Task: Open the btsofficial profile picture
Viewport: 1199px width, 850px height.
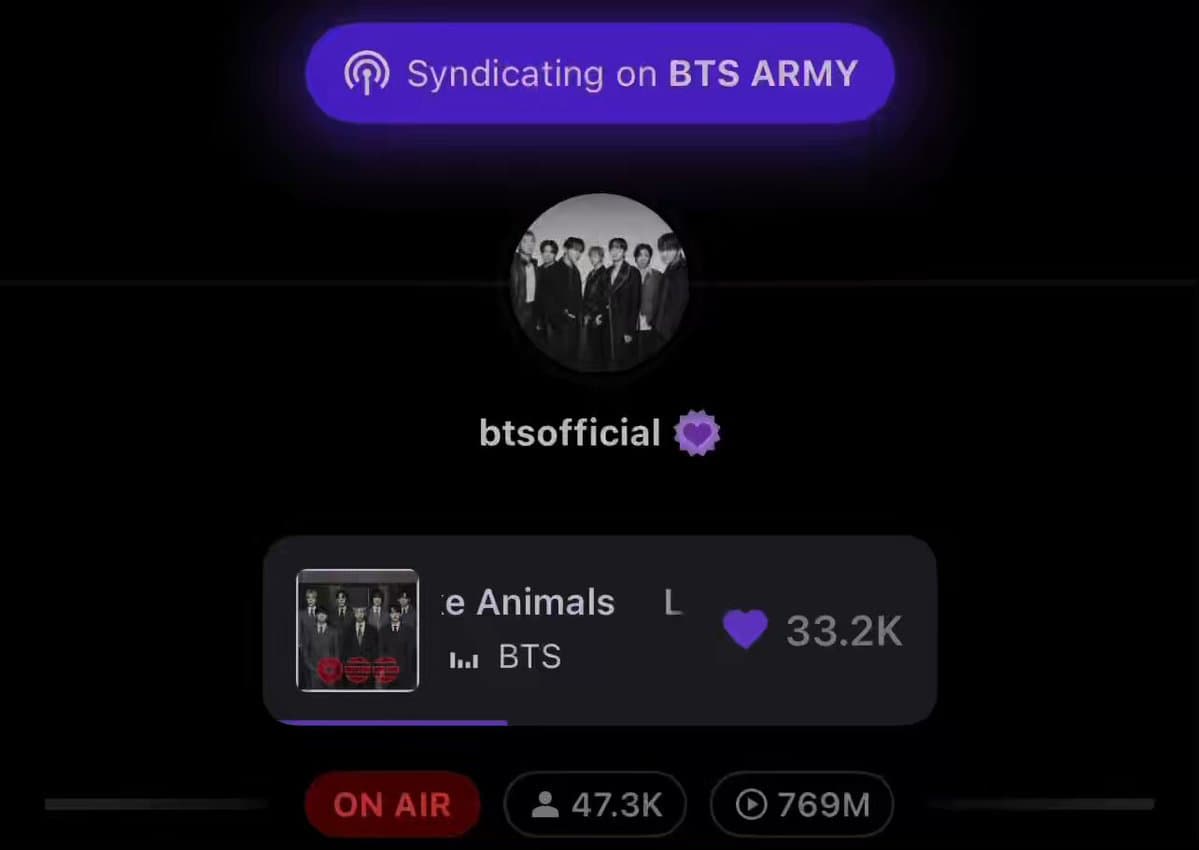Action: tap(599, 283)
